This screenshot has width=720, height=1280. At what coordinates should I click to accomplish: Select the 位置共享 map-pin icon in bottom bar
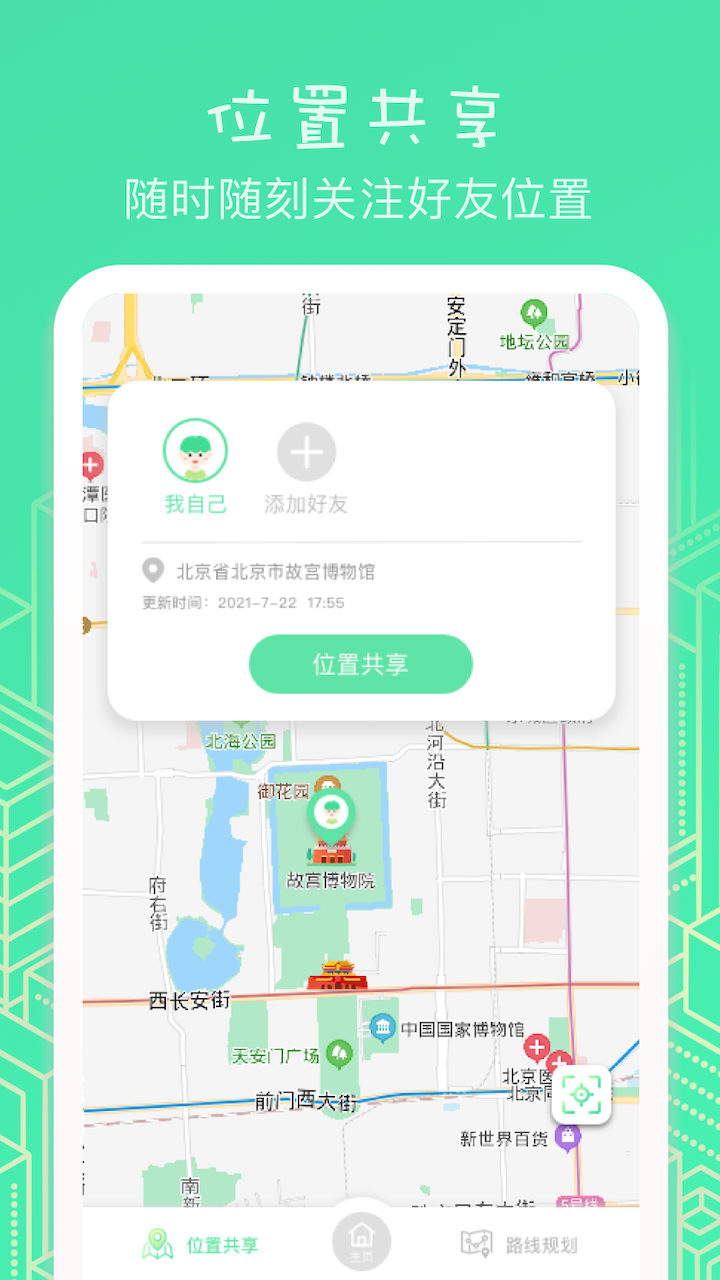pos(157,1243)
